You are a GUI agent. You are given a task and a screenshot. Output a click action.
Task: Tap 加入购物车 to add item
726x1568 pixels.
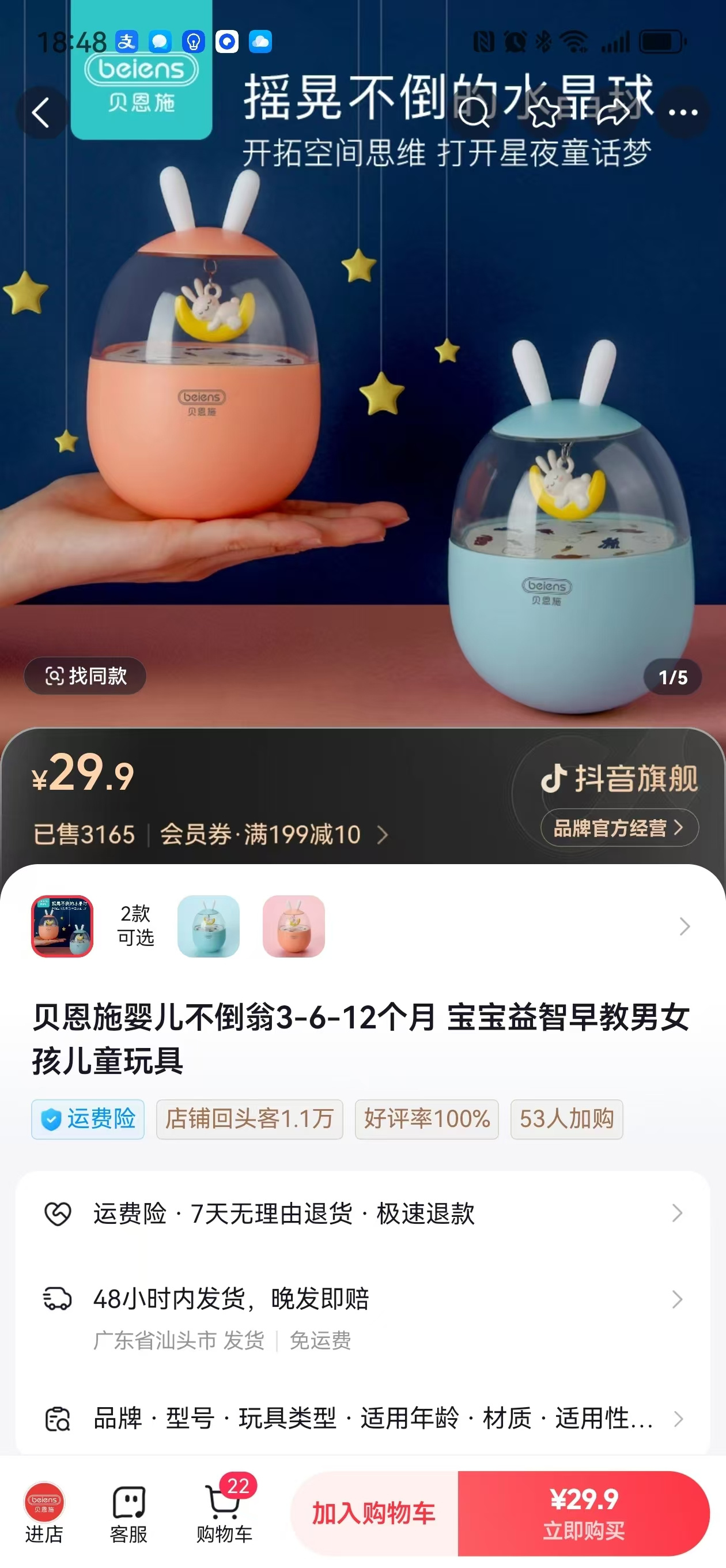click(x=373, y=1513)
